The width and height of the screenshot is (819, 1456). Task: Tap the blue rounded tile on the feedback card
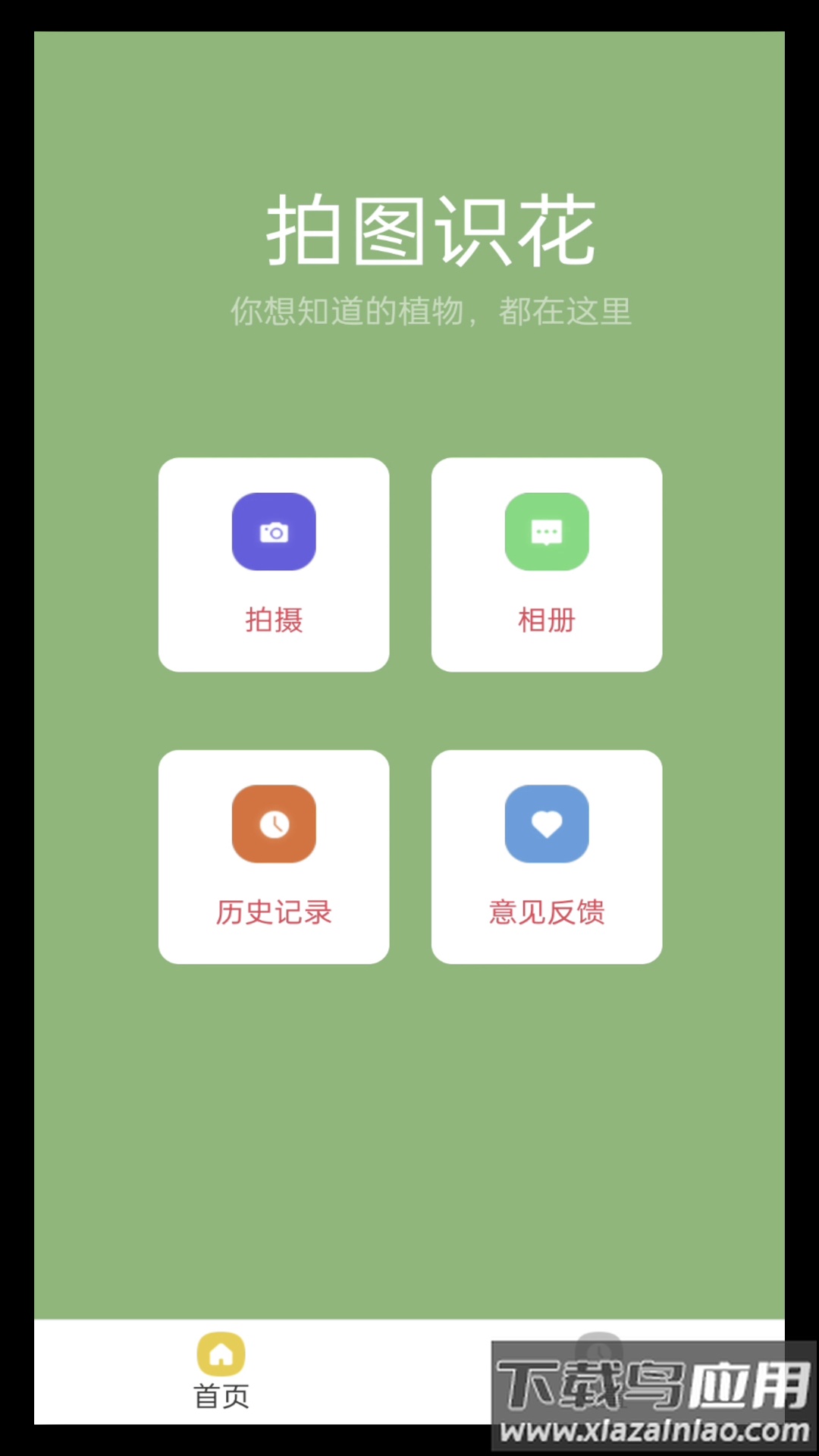point(547,825)
